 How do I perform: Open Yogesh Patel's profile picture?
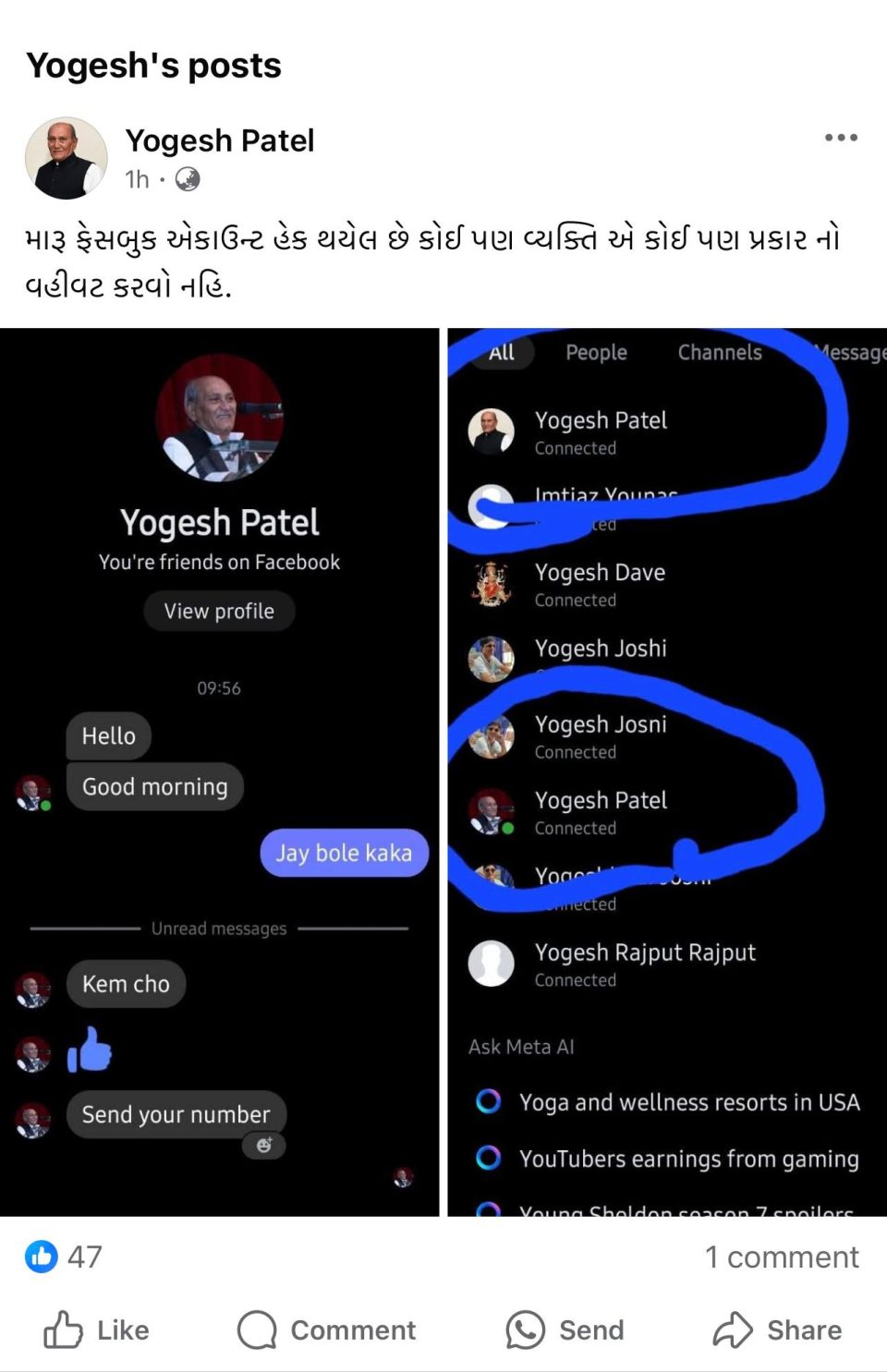pos(66,158)
